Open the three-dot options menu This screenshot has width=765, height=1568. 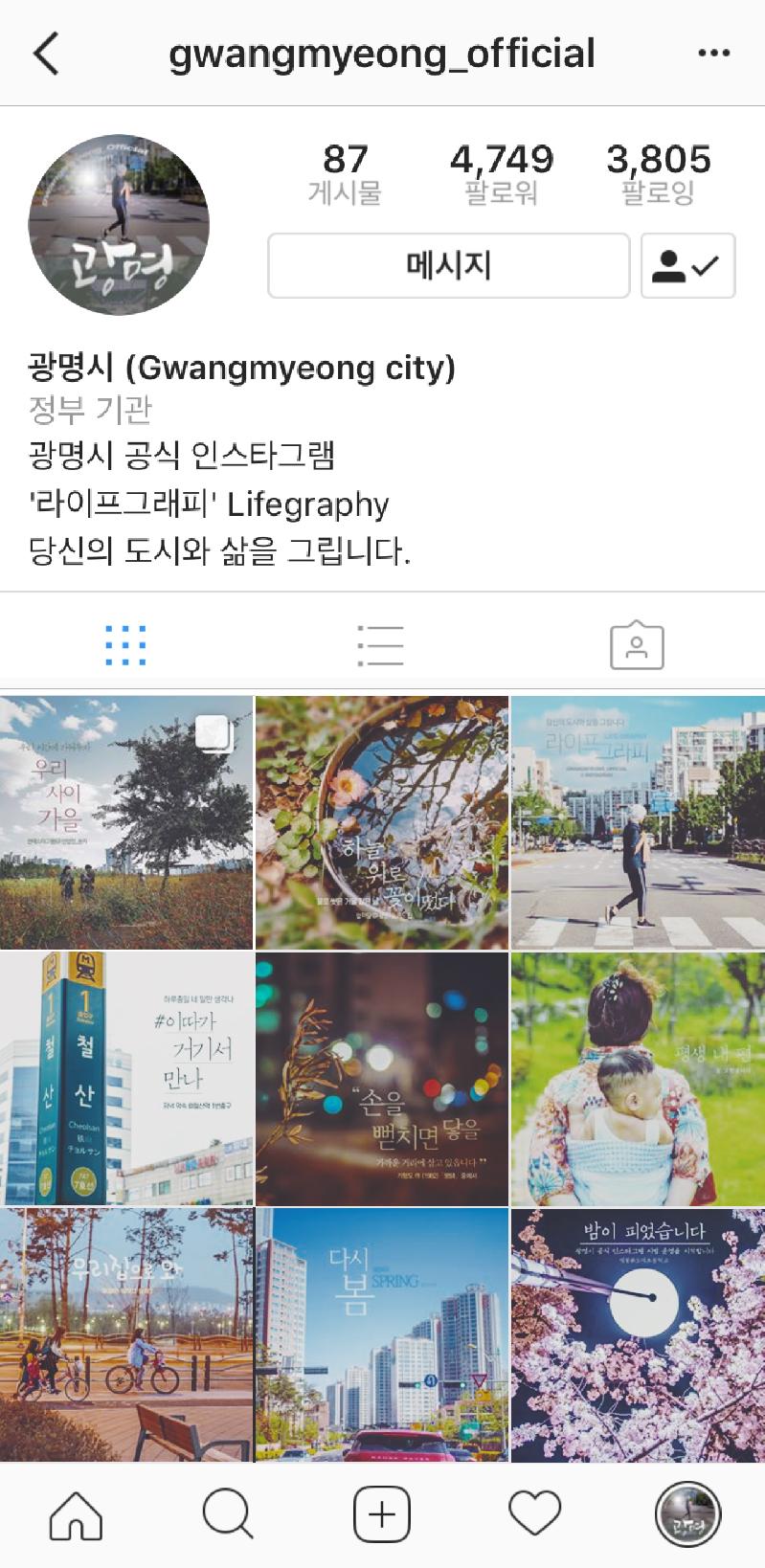[x=714, y=54]
